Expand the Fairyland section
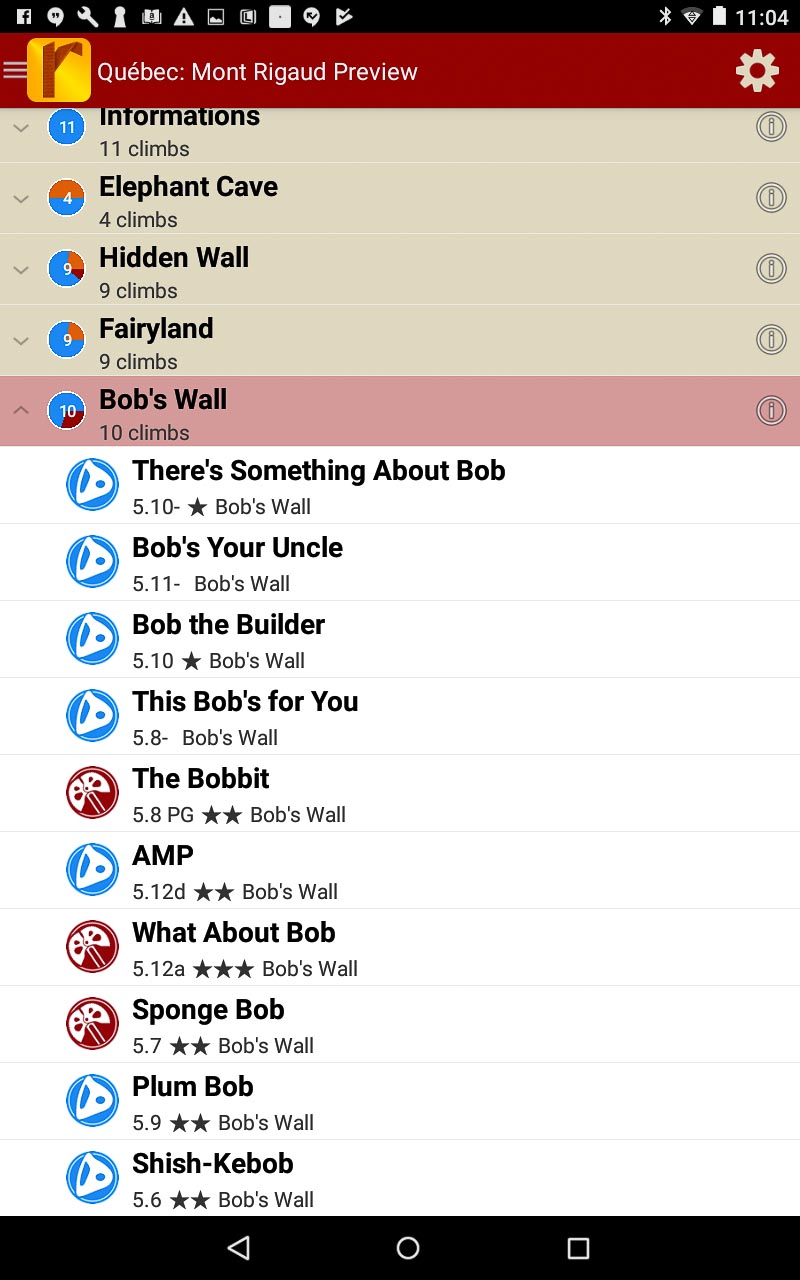The height and width of the screenshot is (1280, 800). tap(21, 341)
